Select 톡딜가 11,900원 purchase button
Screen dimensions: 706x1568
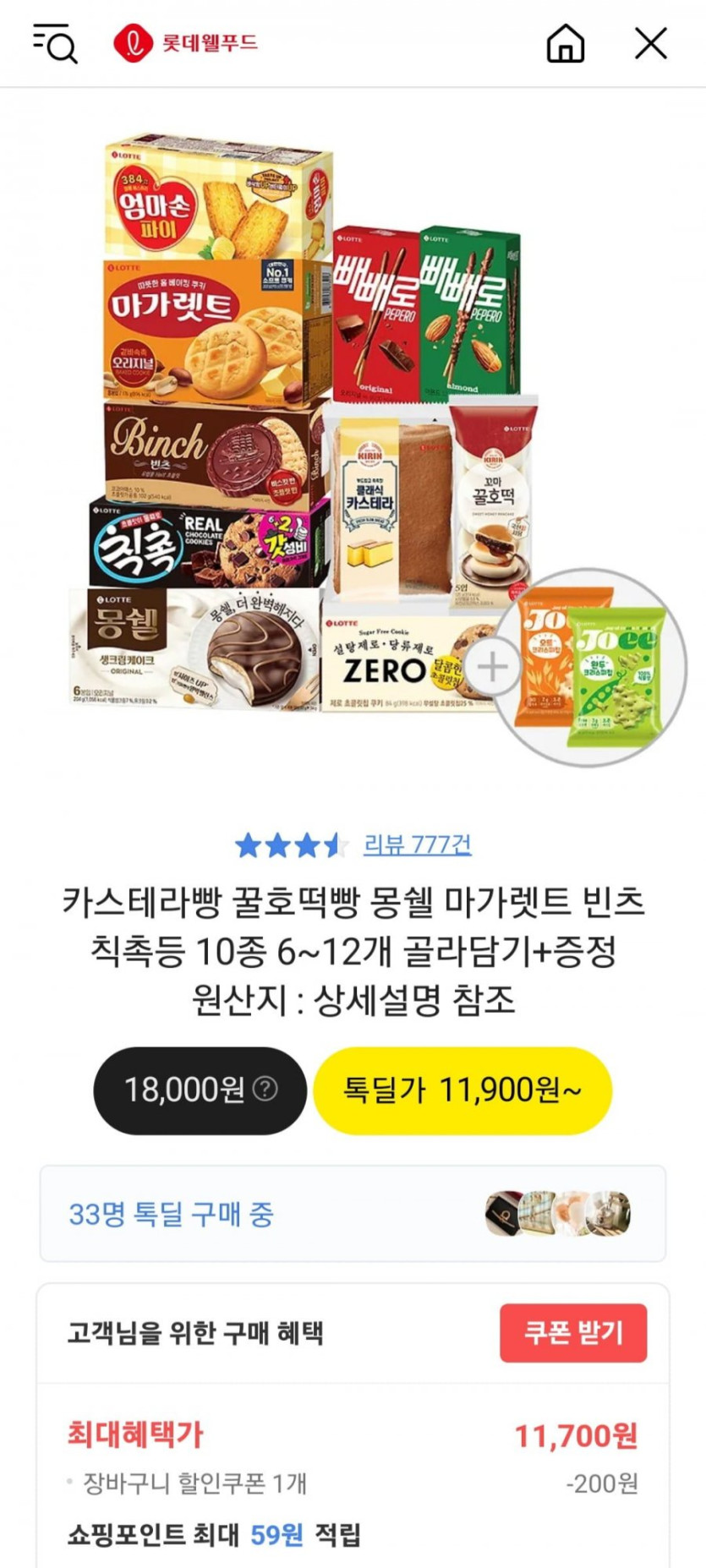[x=462, y=1090]
